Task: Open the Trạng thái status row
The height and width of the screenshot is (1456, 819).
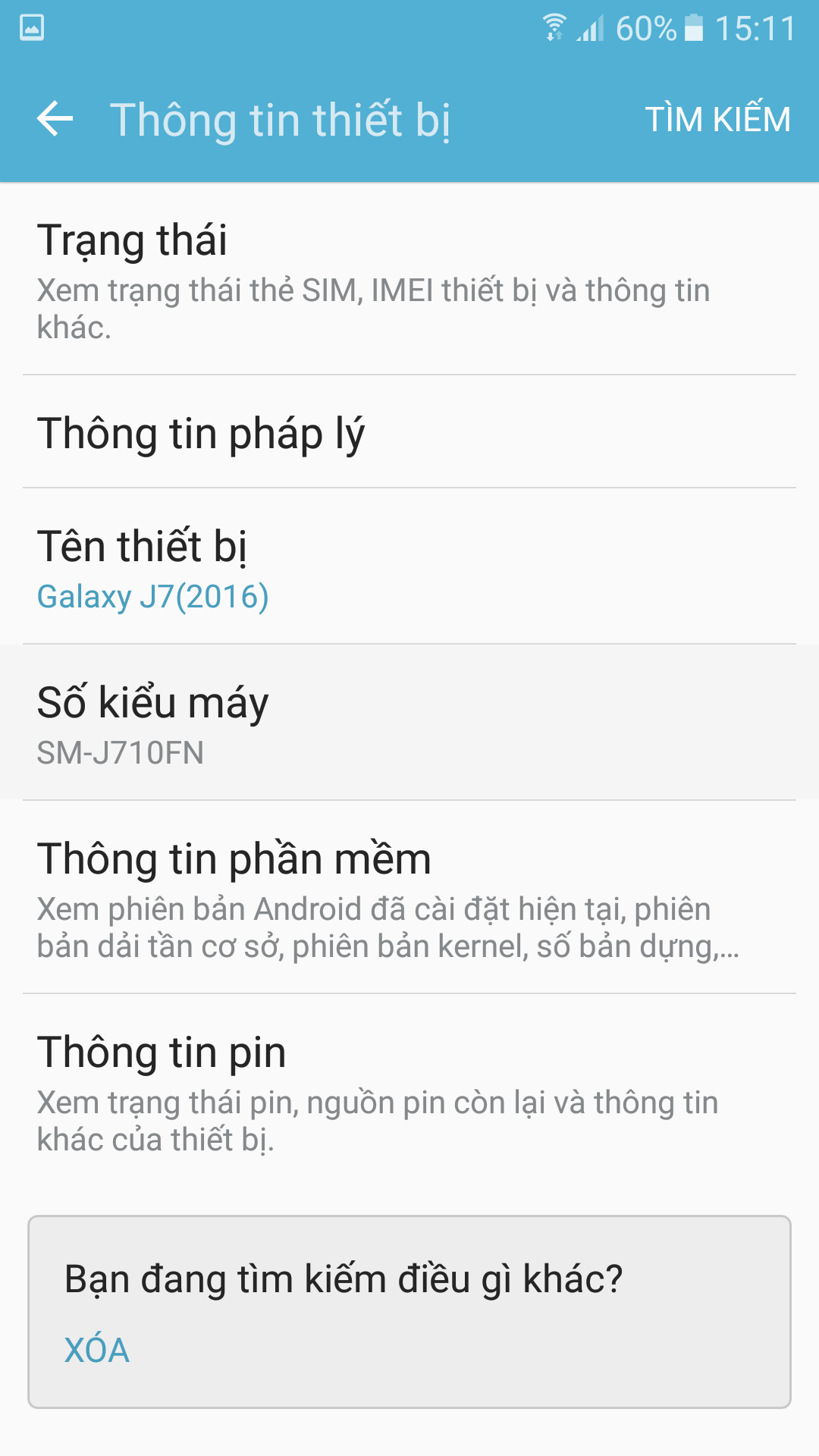Action: pos(409,278)
